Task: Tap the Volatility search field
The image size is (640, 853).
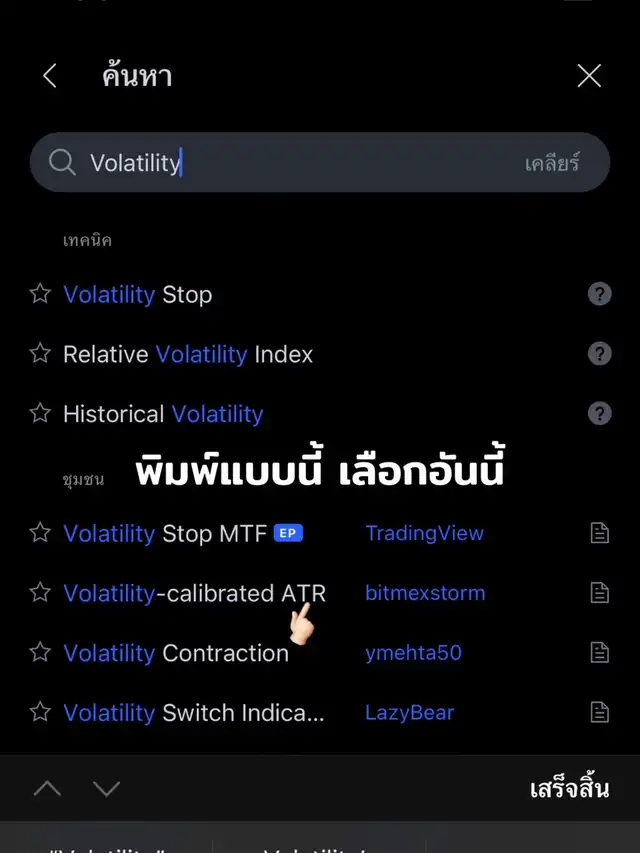Action: click(x=300, y=163)
